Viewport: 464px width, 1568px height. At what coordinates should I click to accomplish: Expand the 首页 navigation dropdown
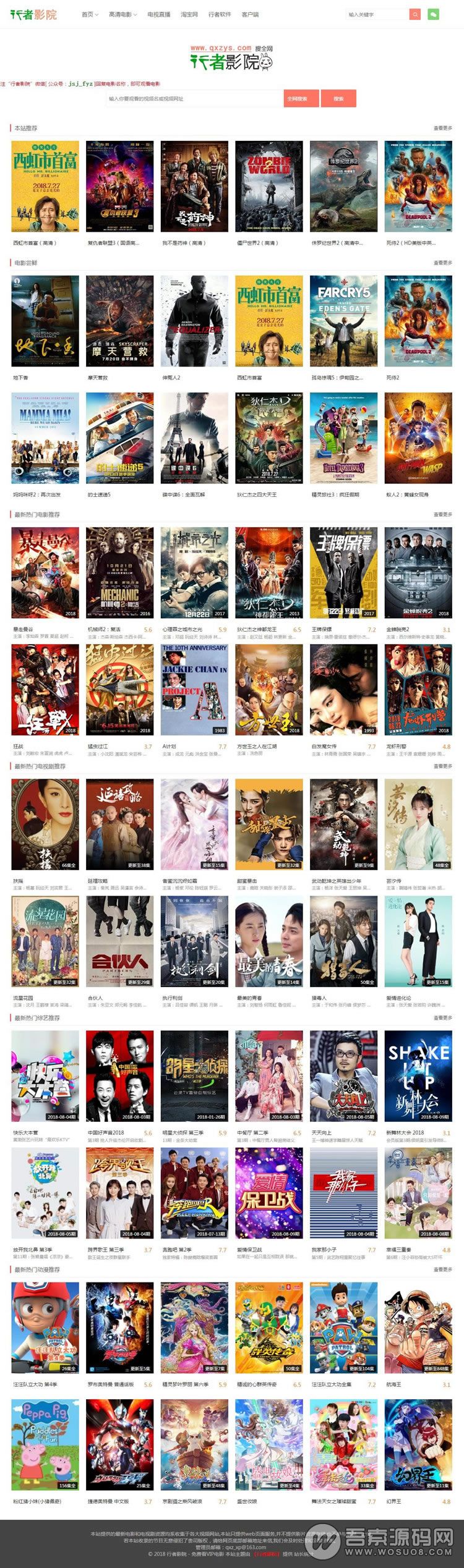[x=90, y=14]
